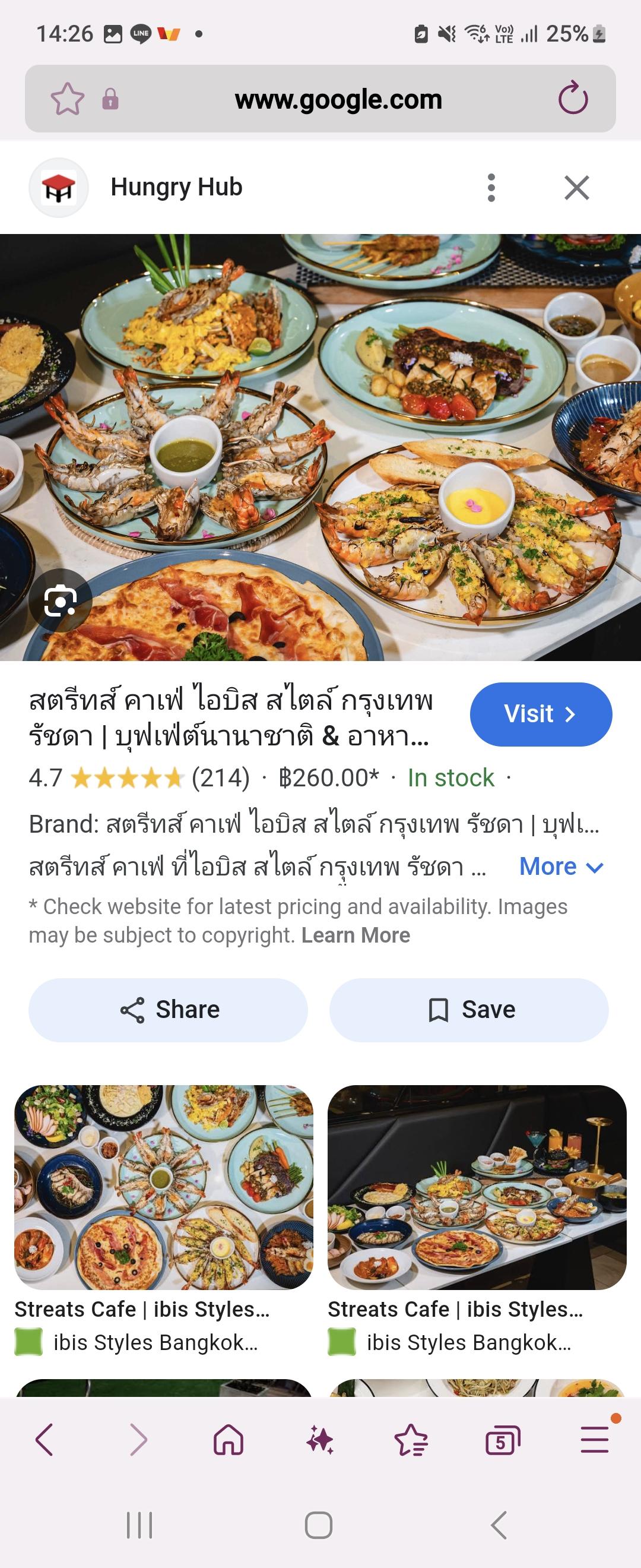Open the three-dot menu beside Hungry Hub
Viewport: 641px width, 1568px height.
click(491, 188)
